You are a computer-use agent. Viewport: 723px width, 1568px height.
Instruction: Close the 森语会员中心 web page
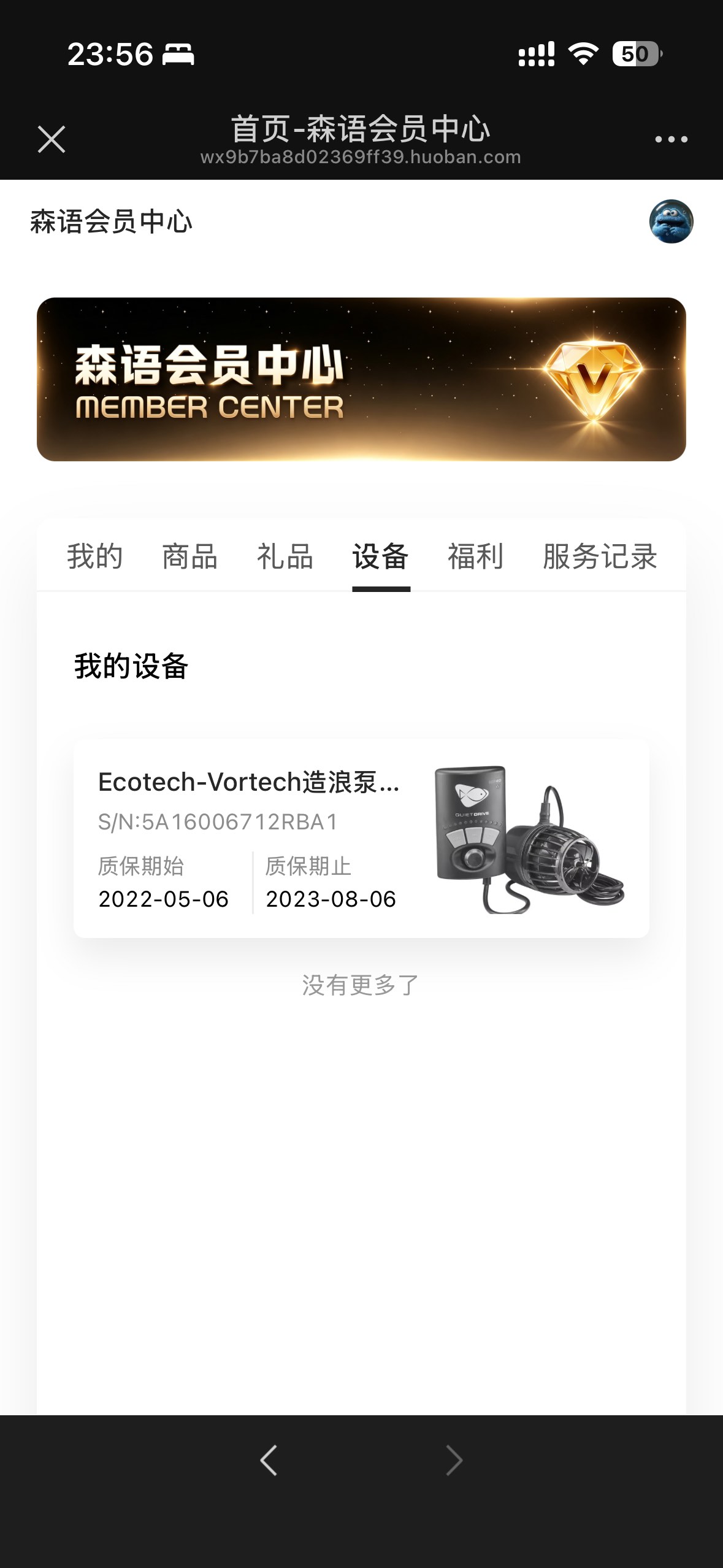click(x=52, y=139)
